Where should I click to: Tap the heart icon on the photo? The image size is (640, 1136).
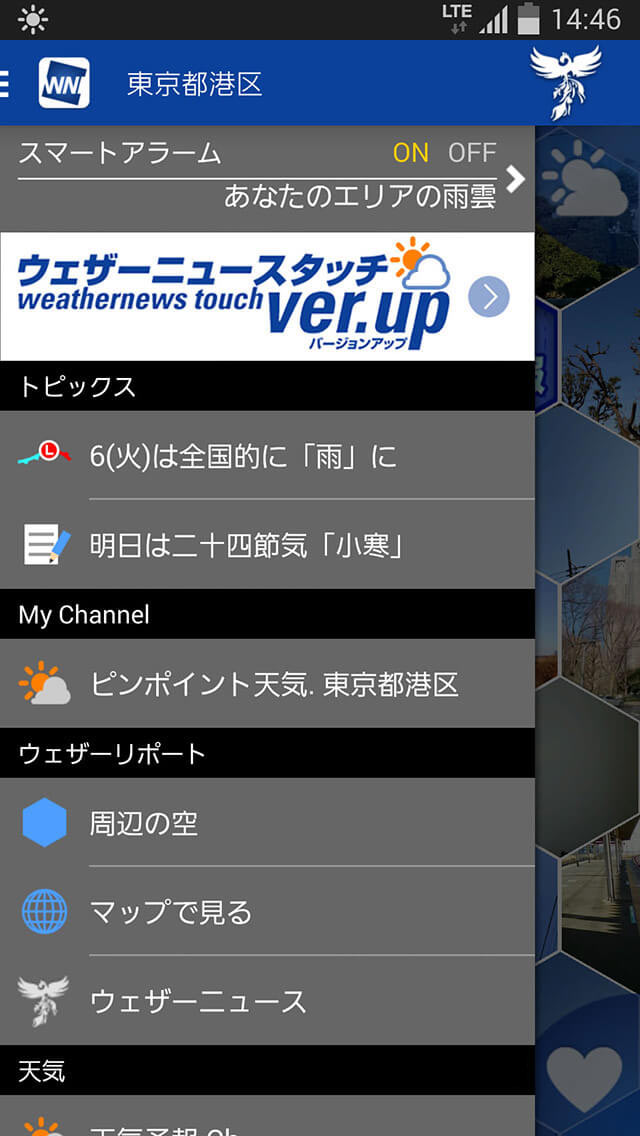[584, 1079]
